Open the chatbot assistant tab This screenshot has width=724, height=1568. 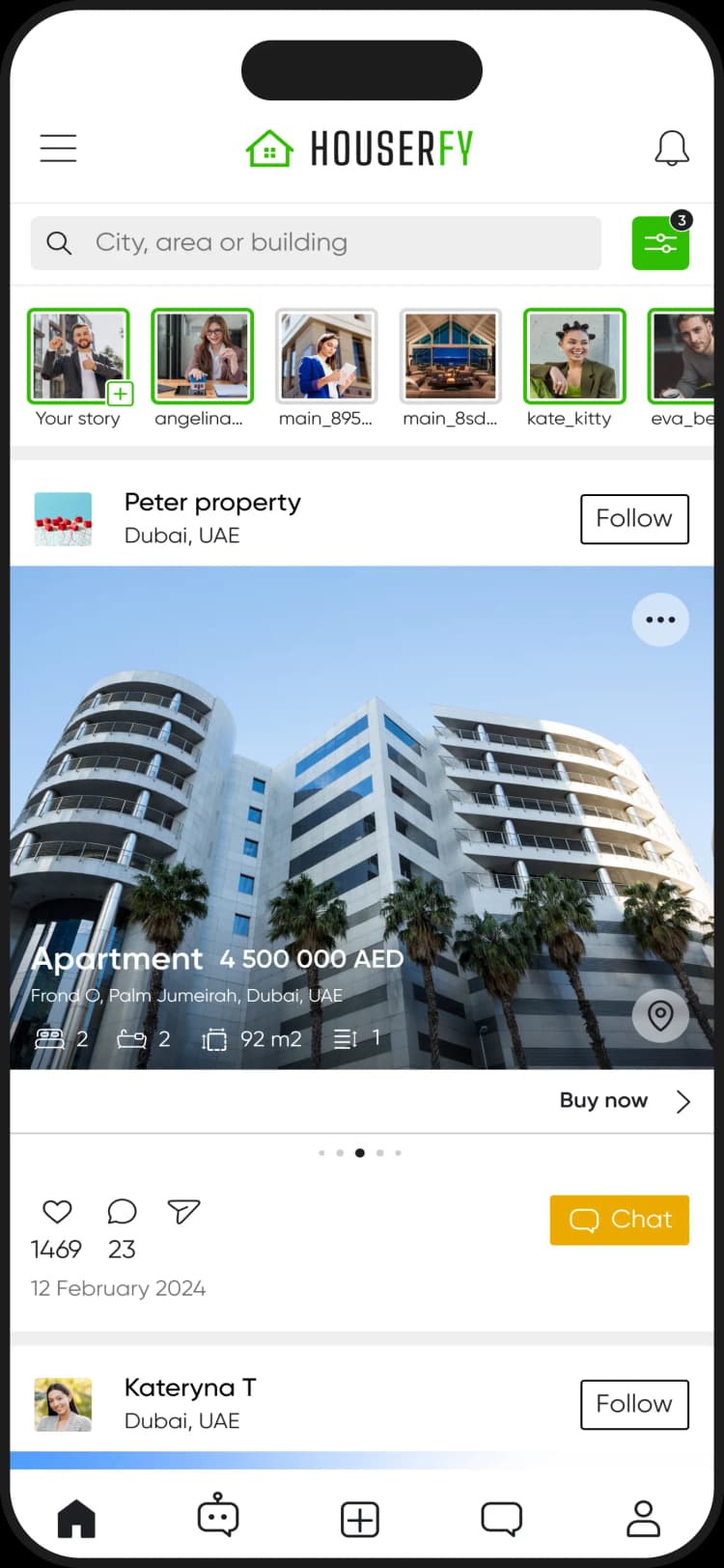[218, 1517]
